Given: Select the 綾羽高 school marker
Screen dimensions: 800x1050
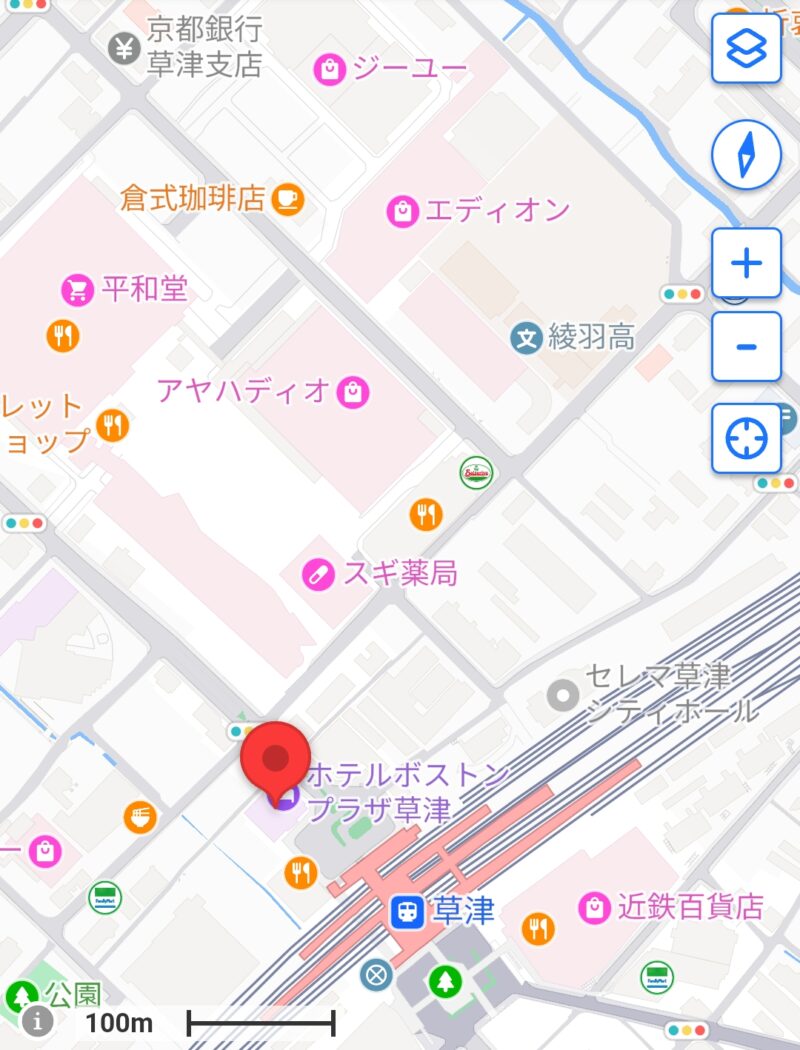Looking at the screenshot, I should point(526,338).
